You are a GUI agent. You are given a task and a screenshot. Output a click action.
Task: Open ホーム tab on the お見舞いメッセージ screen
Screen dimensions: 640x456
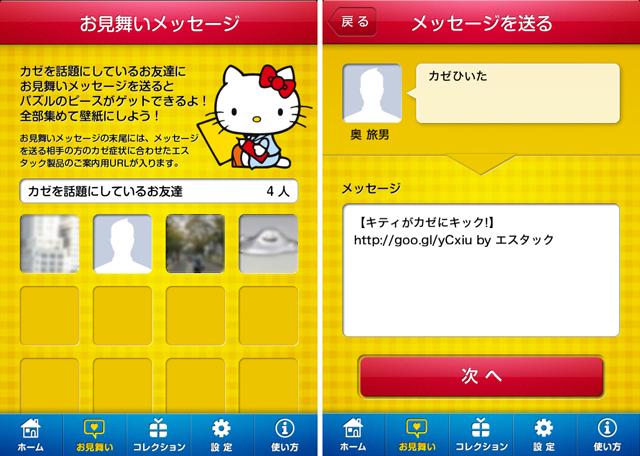30,433
